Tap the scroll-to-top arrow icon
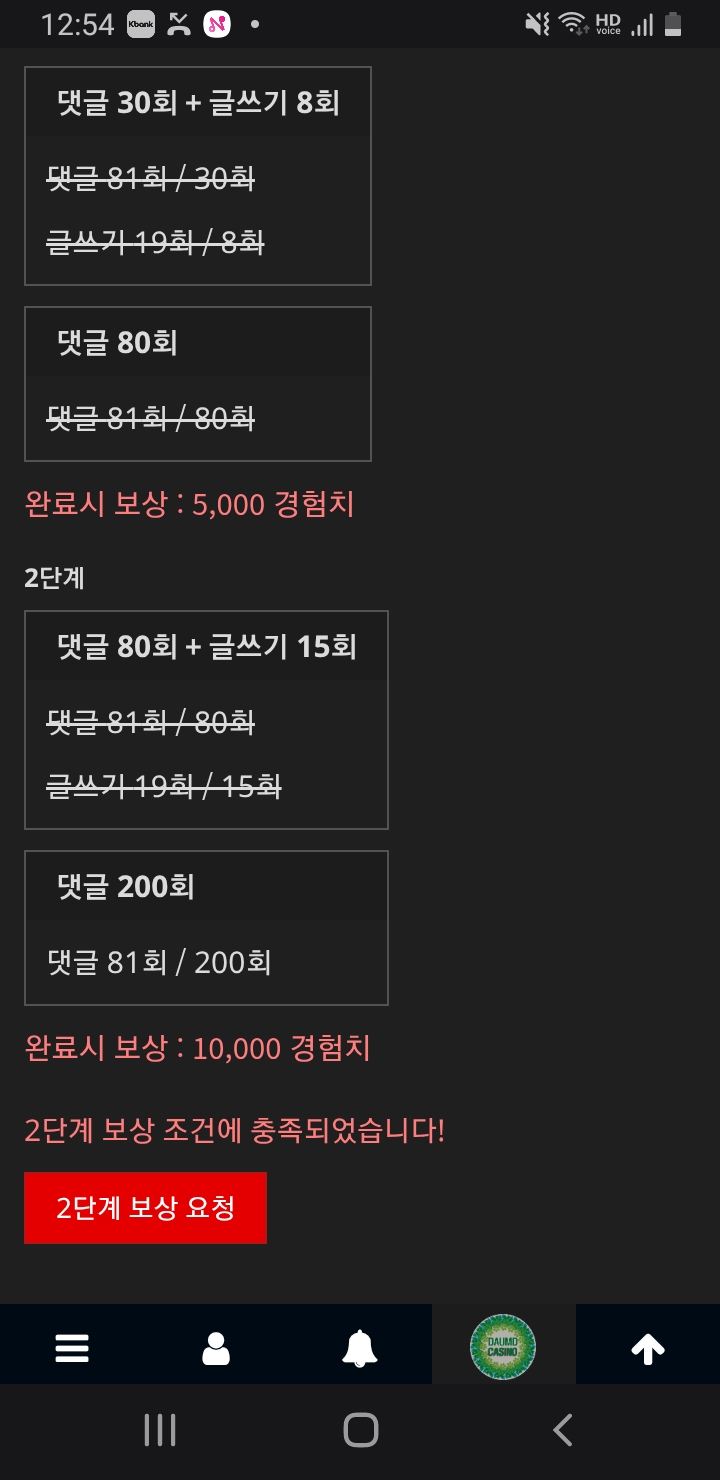Viewport: 720px width, 1480px height. click(x=649, y=1347)
